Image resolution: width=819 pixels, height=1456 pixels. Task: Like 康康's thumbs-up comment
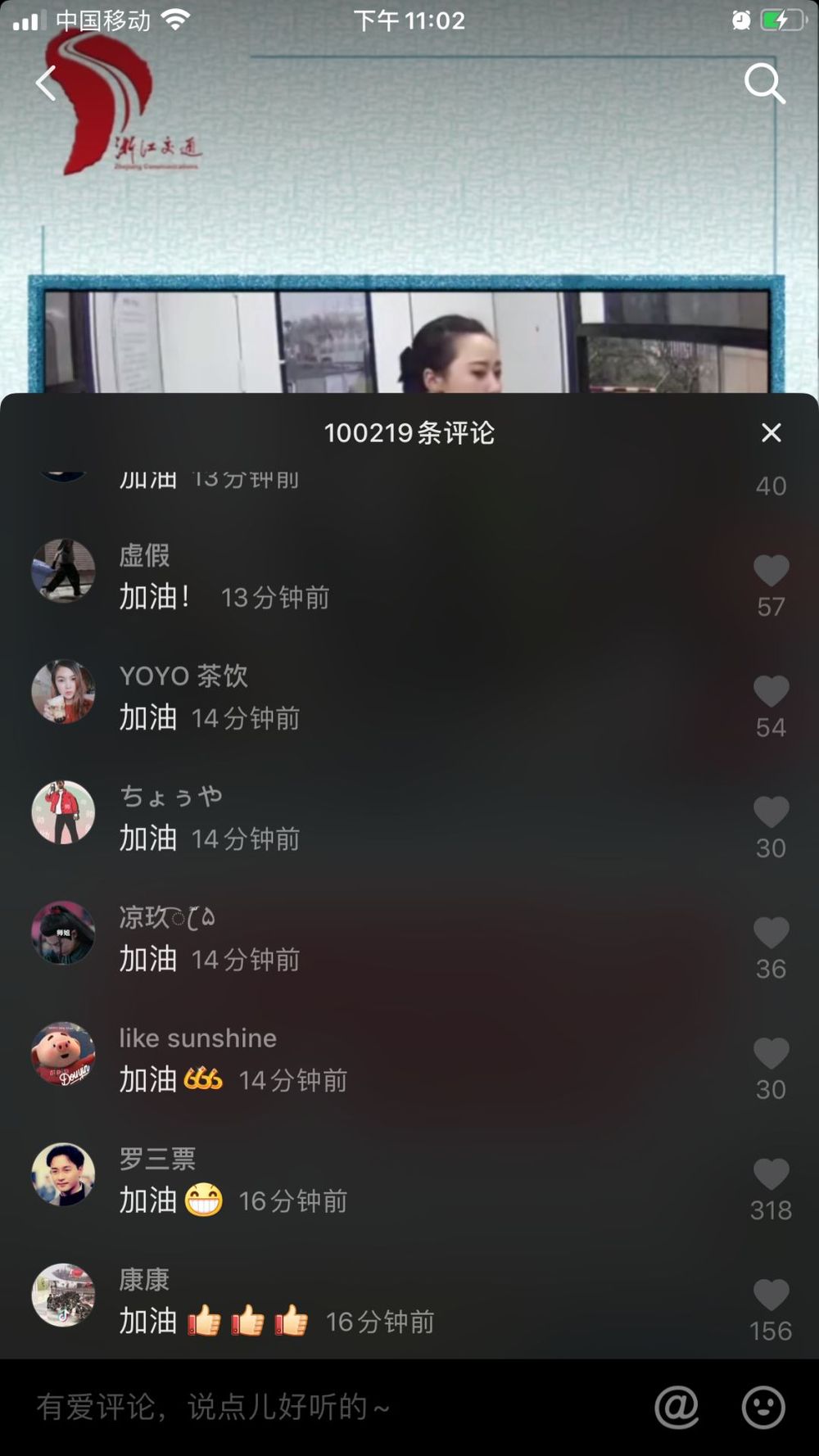[x=771, y=1295]
